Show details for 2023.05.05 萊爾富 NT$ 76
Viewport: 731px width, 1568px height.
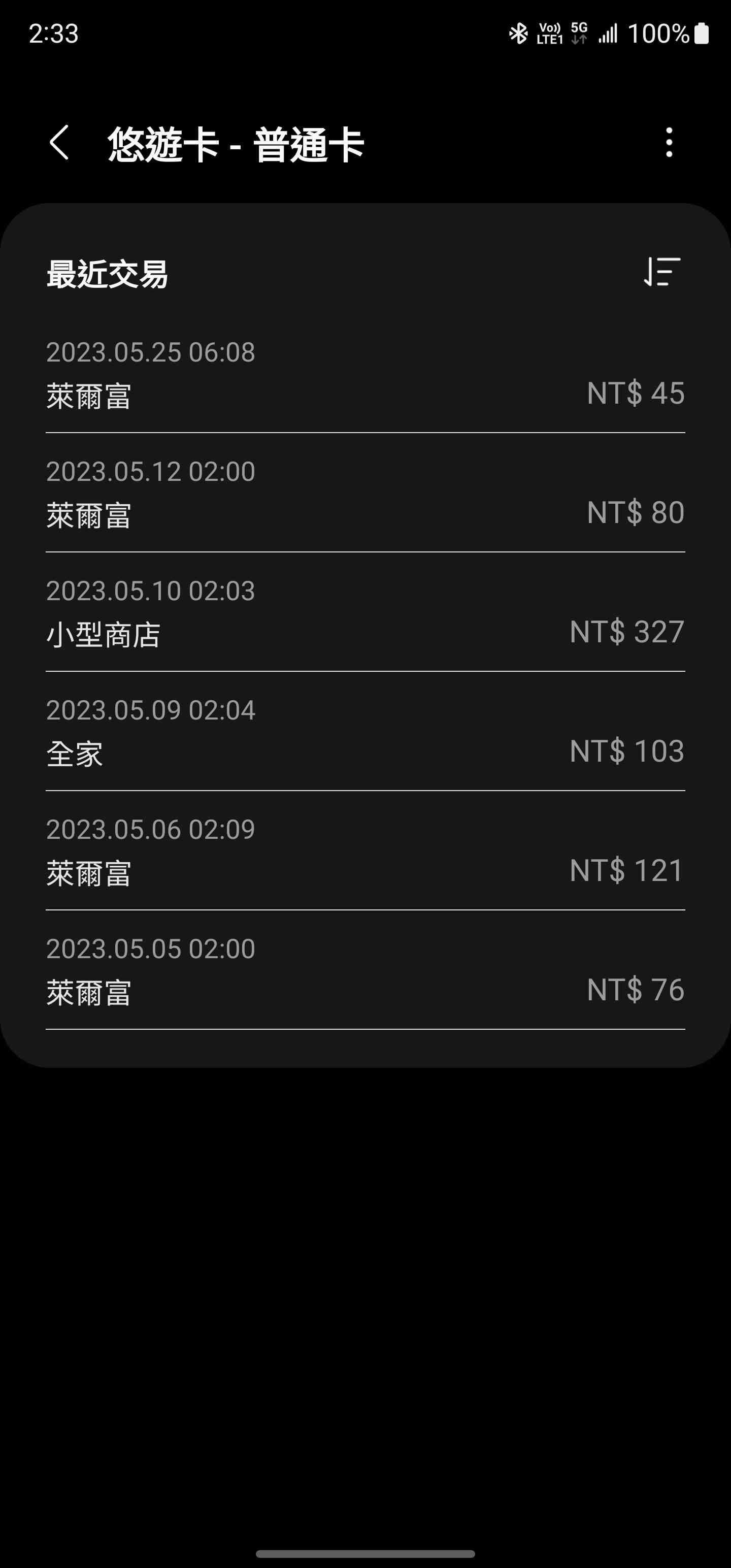point(365,971)
